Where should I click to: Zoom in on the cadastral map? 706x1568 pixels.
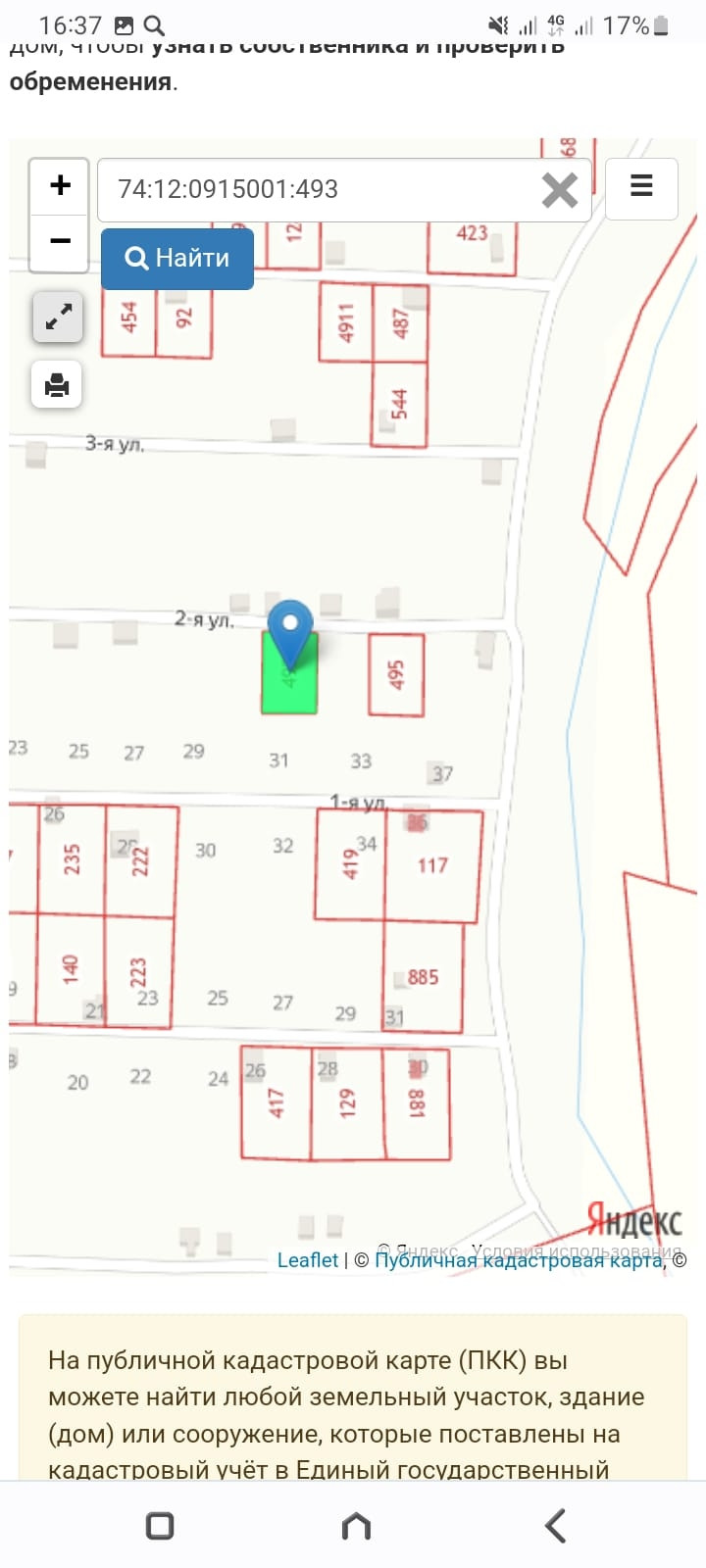[60, 185]
